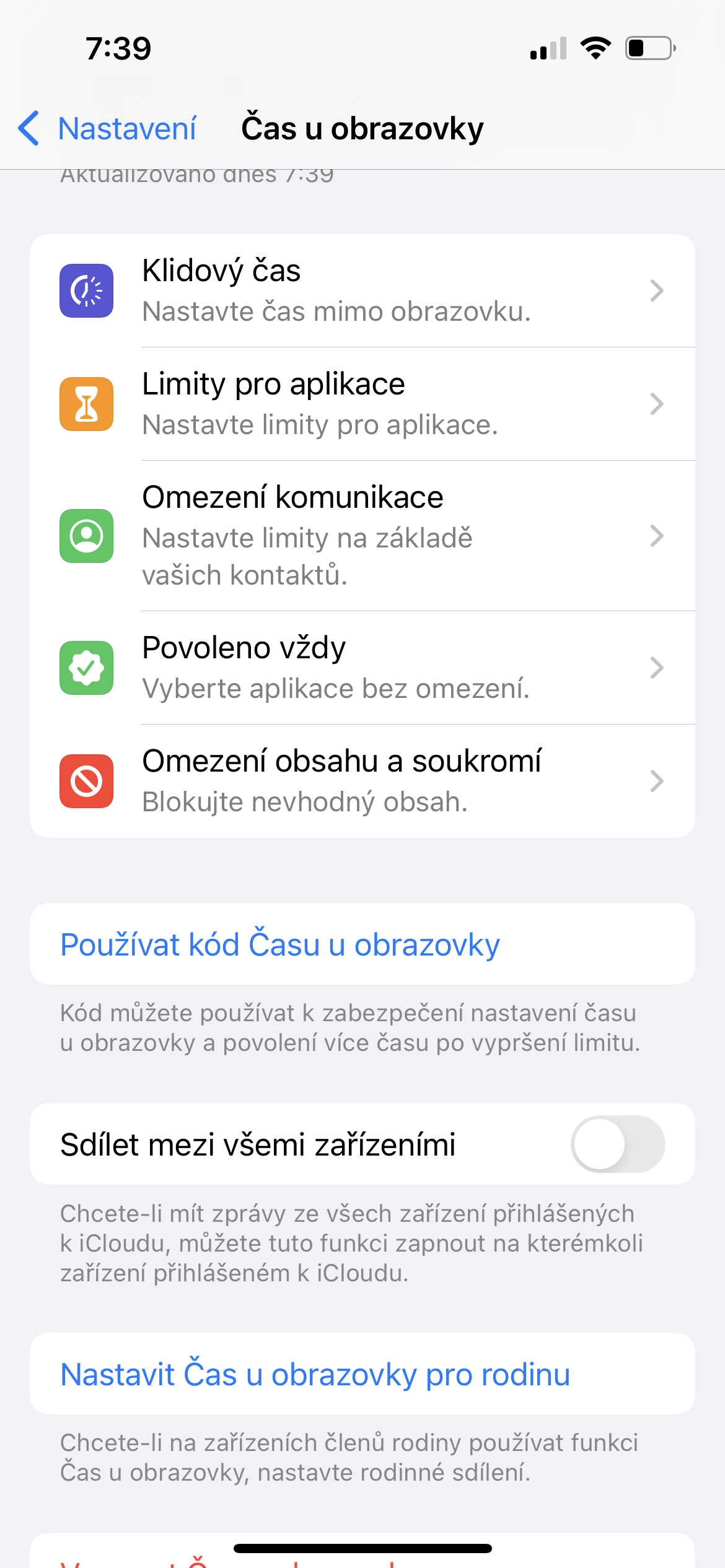The width and height of the screenshot is (725, 1568).
Task: Tap the red Omezení obsahu a soukromí icon
Action: click(86, 781)
